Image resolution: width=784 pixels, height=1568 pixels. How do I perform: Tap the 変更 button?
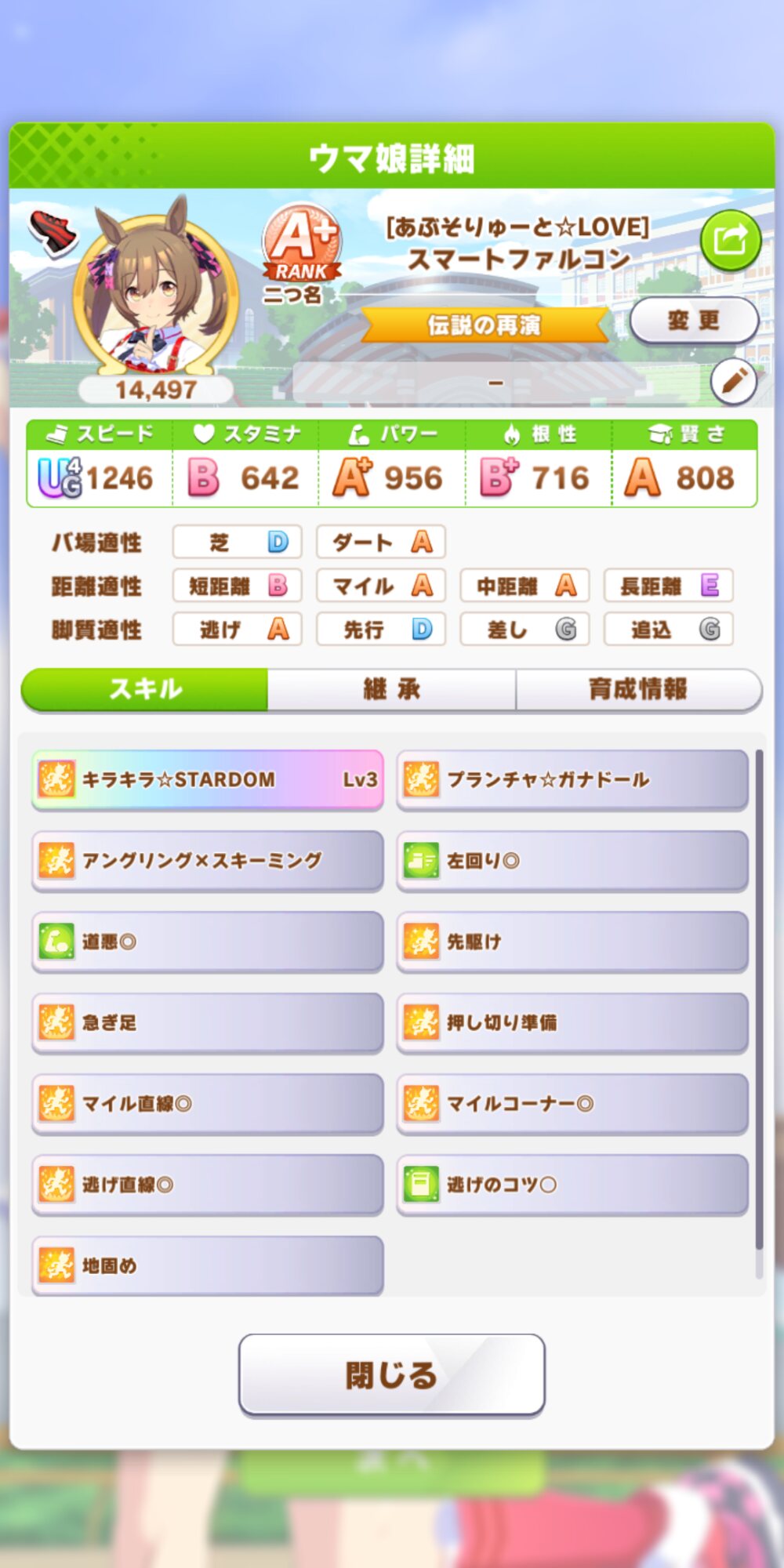[693, 320]
